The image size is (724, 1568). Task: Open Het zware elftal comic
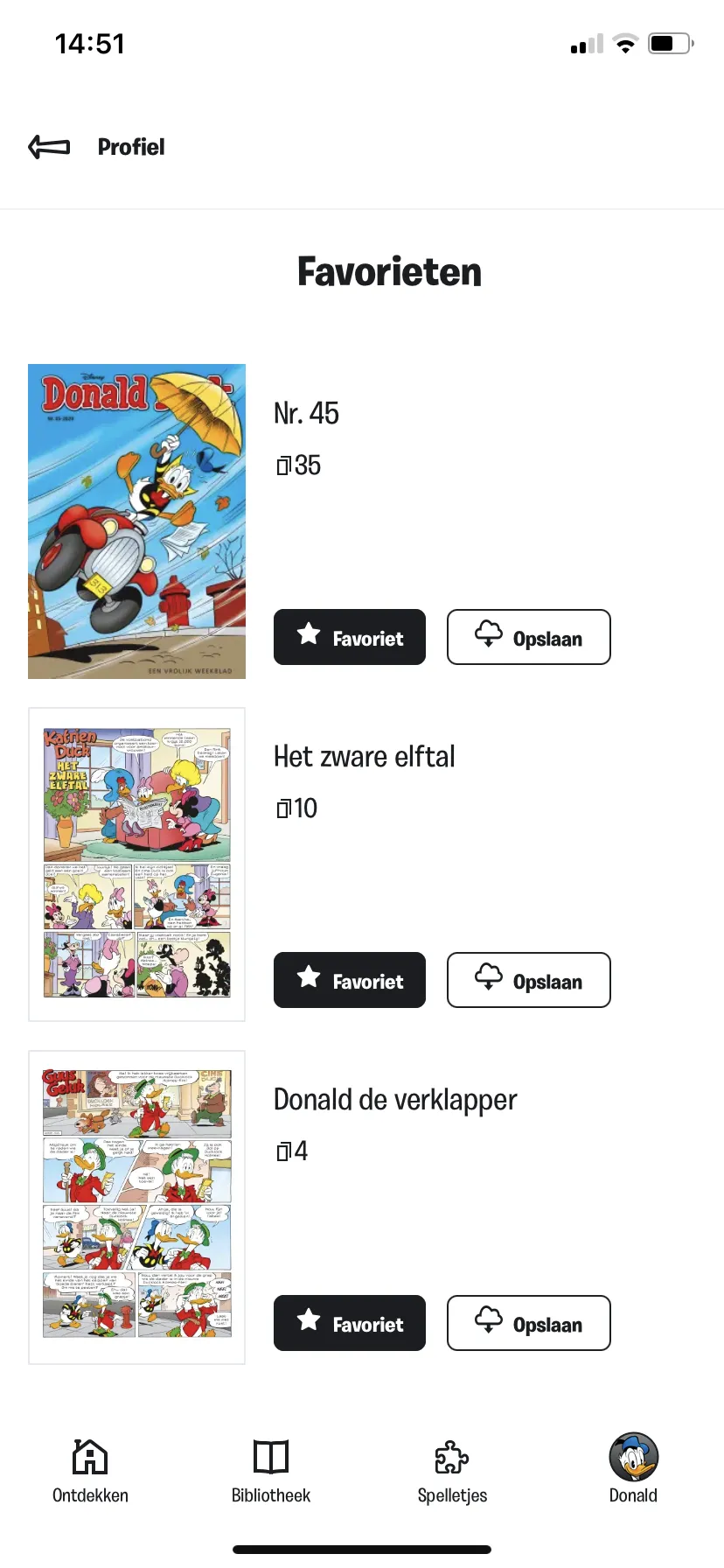point(136,864)
